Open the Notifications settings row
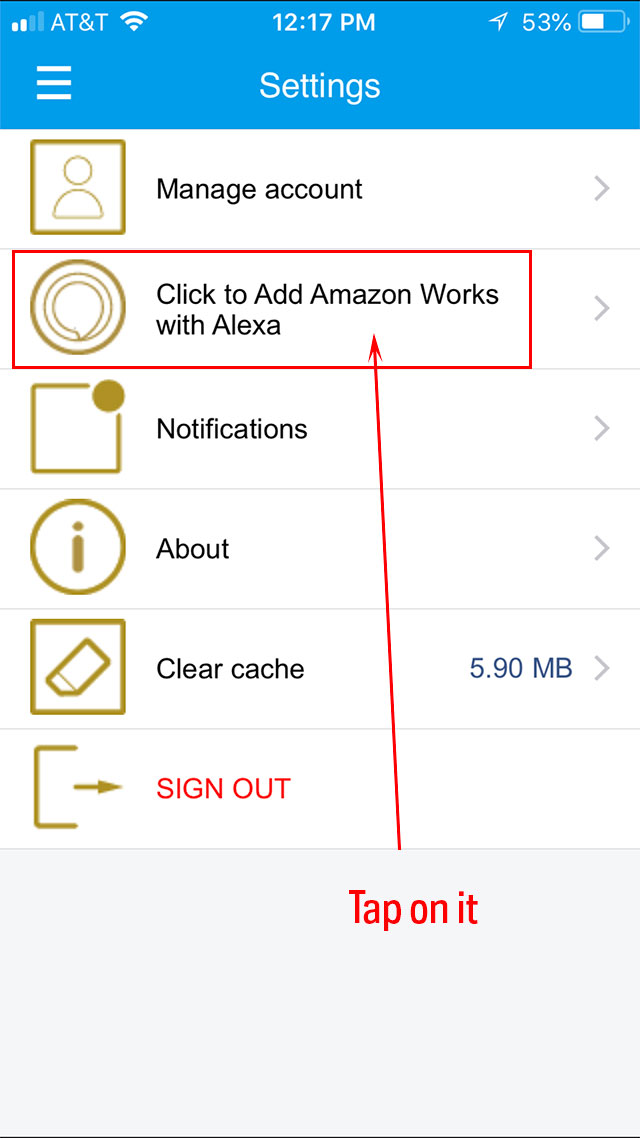The image size is (640, 1138). pos(320,429)
